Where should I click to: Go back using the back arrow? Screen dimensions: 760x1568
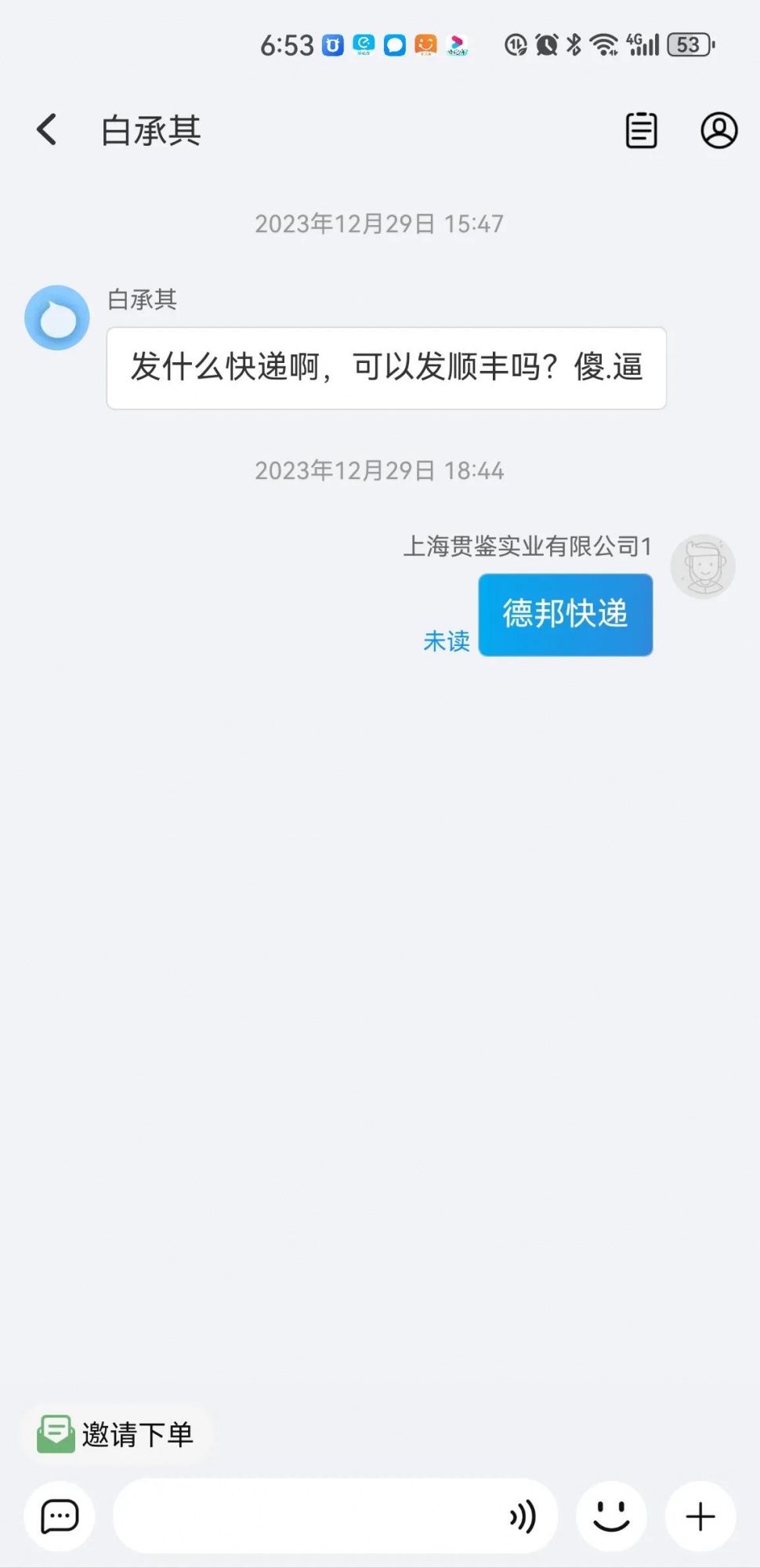point(47,130)
